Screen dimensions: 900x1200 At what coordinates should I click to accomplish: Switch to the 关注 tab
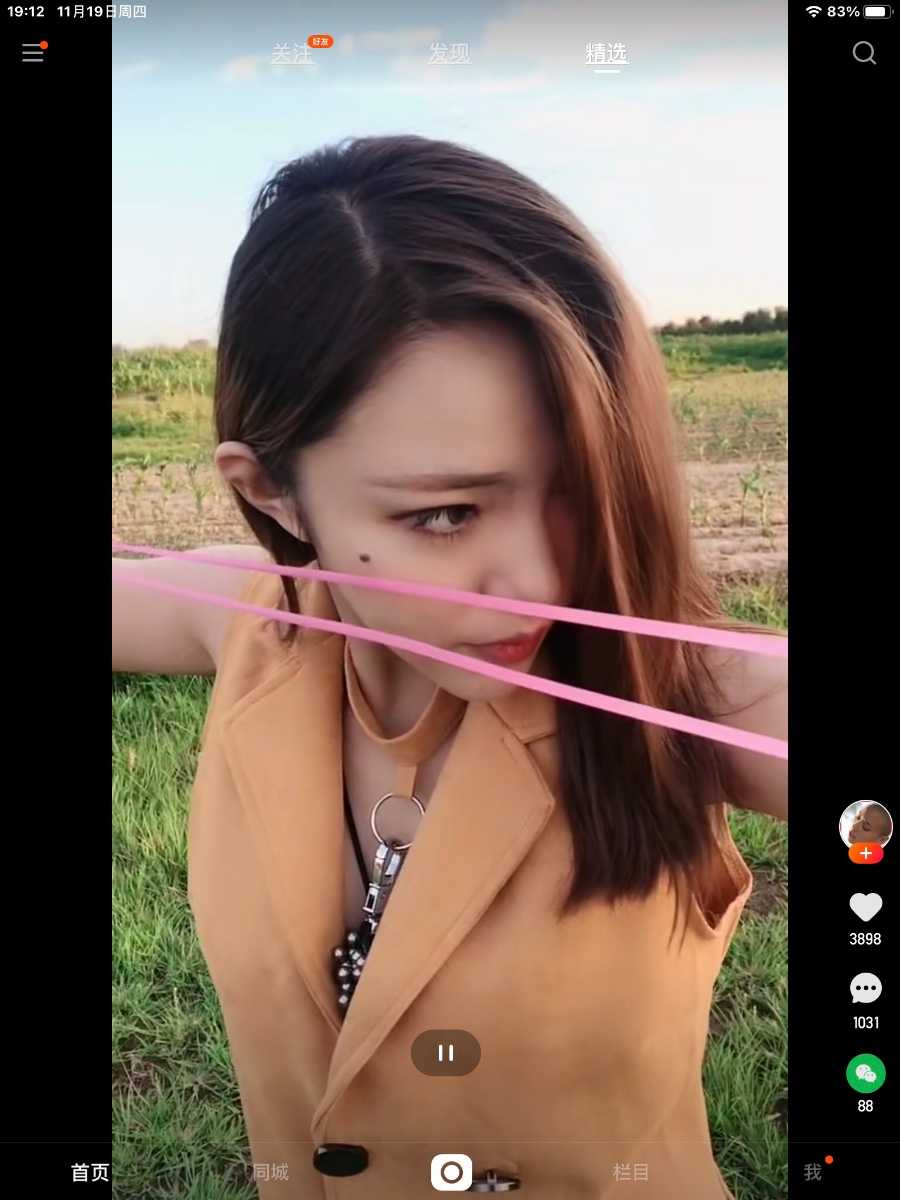pyautogui.click(x=293, y=54)
